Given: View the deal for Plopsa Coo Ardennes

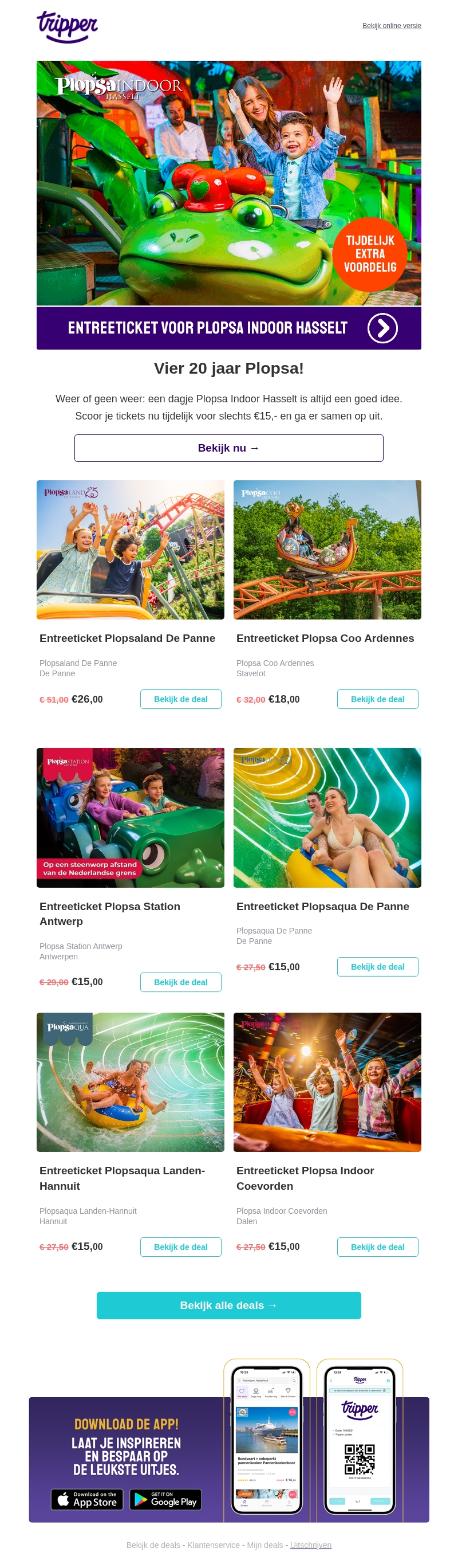Looking at the screenshot, I should (377, 699).
